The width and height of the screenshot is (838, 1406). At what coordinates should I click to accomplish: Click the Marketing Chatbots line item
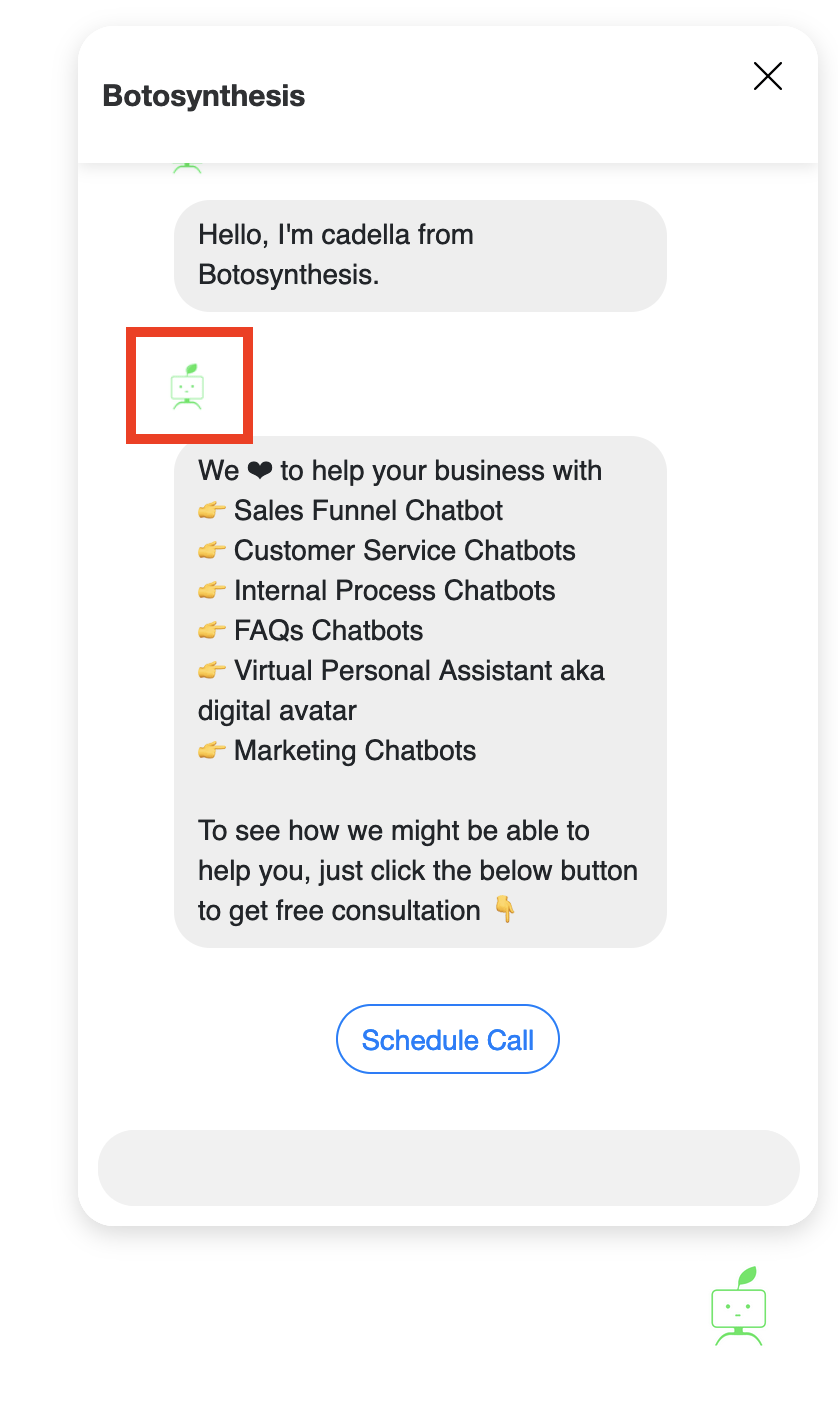[x=355, y=750]
